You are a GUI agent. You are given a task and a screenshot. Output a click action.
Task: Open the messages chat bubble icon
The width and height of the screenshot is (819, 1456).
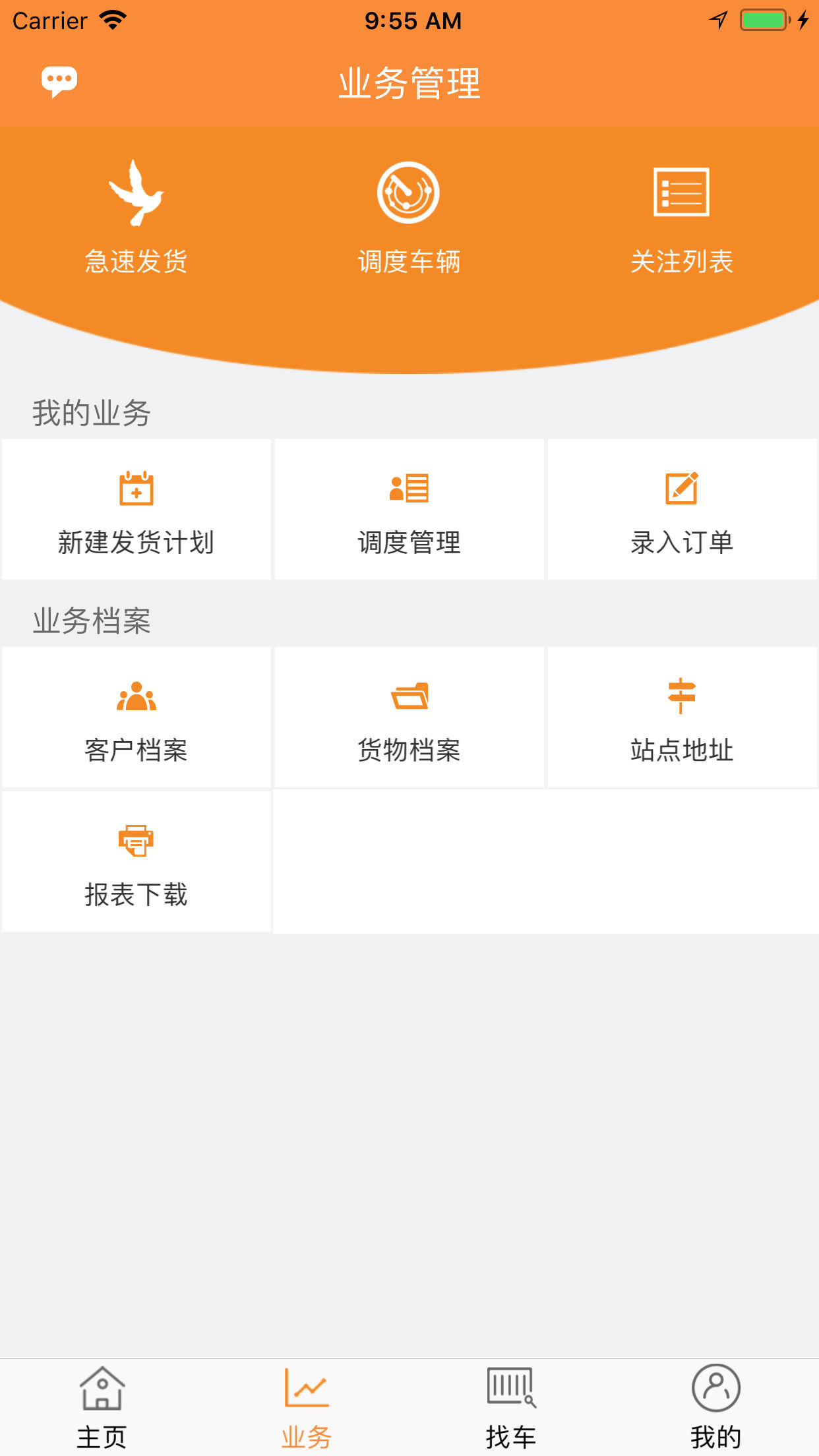pos(59,82)
